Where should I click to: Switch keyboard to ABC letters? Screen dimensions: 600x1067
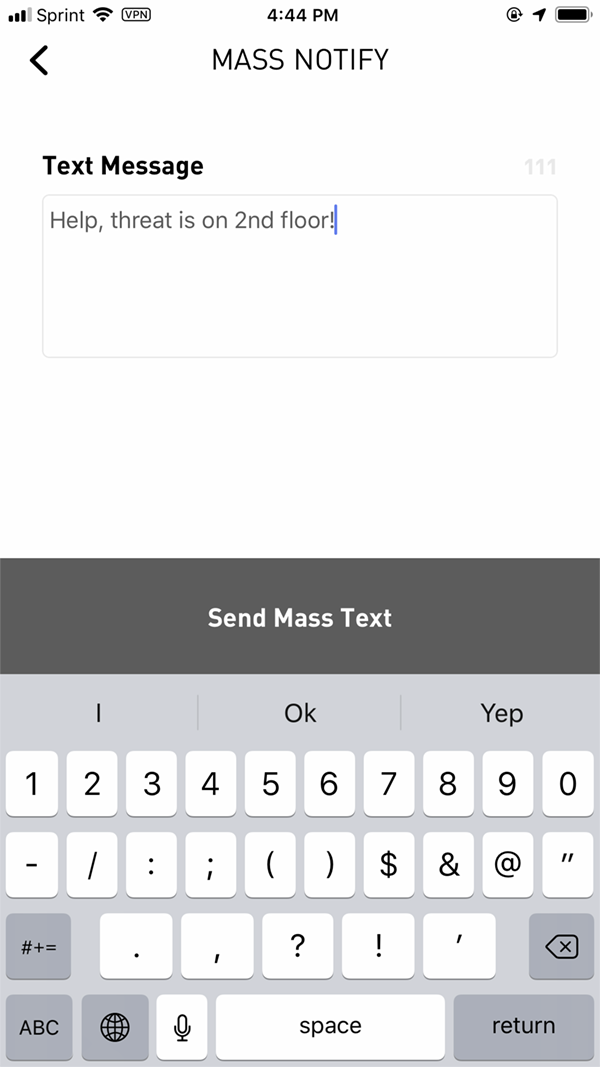point(39,1026)
